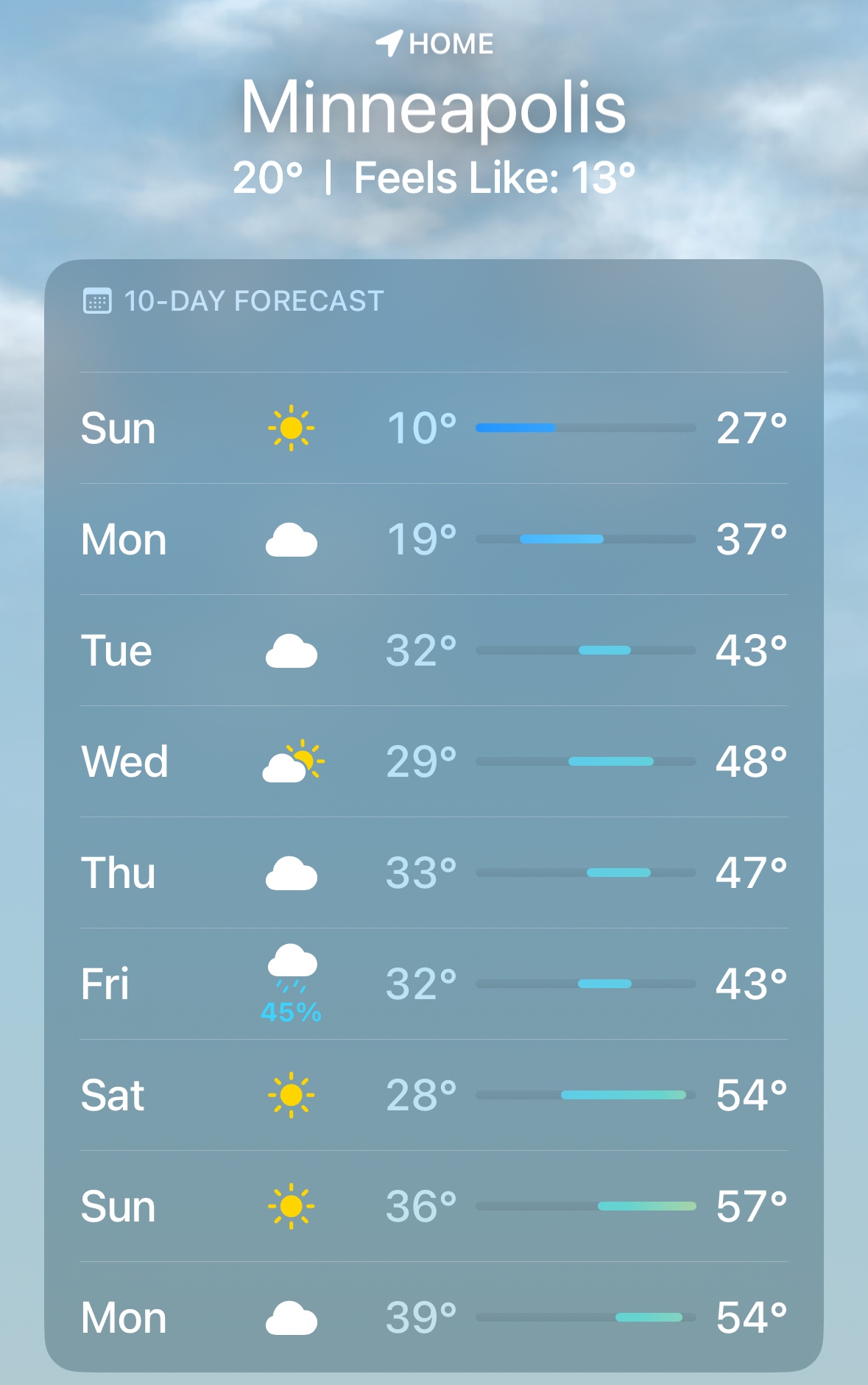The width and height of the screenshot is (868, 1385).
Task: Open Friday's forecast with 45% rain
Action: point(434,984)
